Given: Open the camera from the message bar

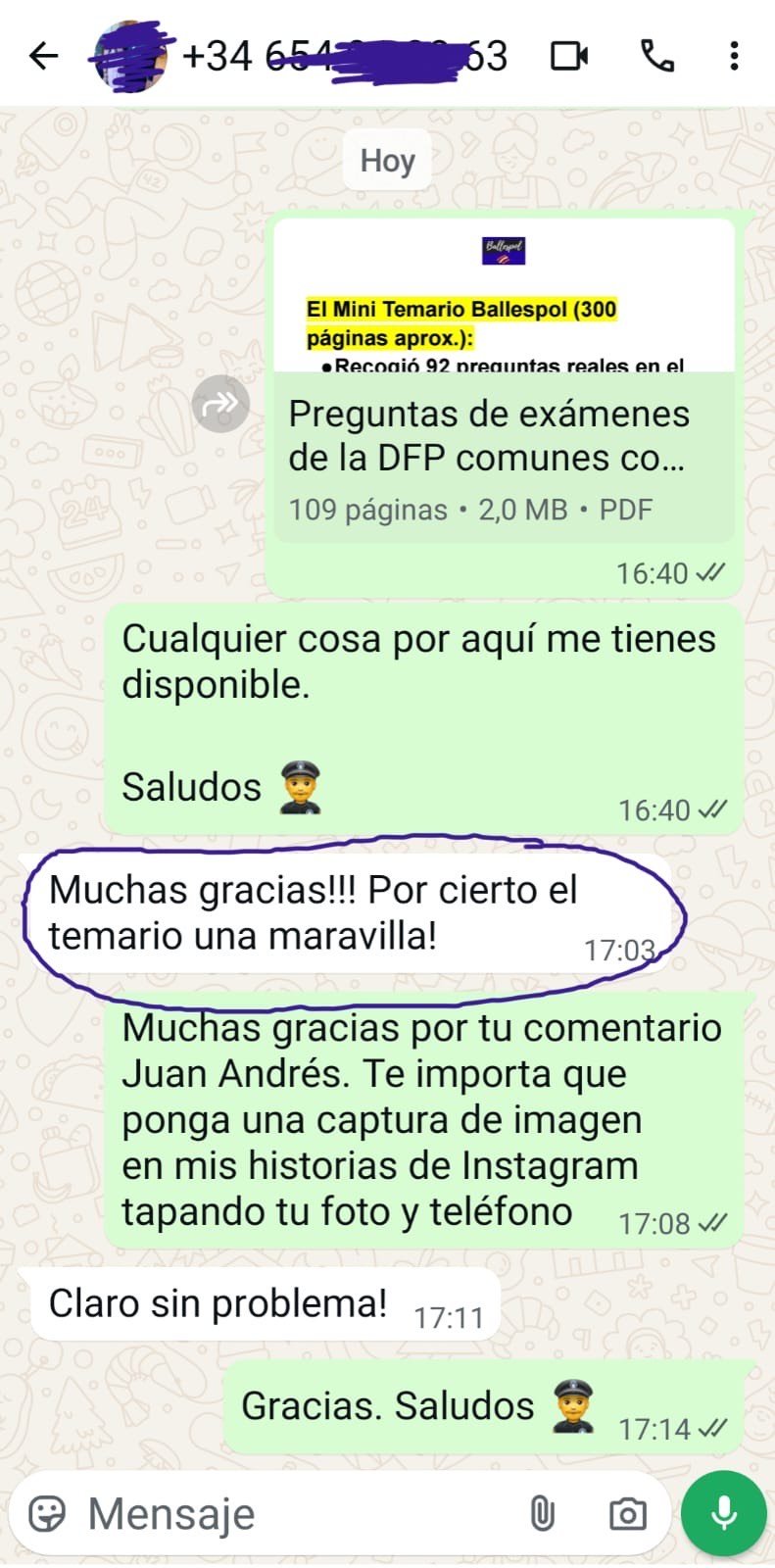Looking at the screenshot, I should [627, 1514].
